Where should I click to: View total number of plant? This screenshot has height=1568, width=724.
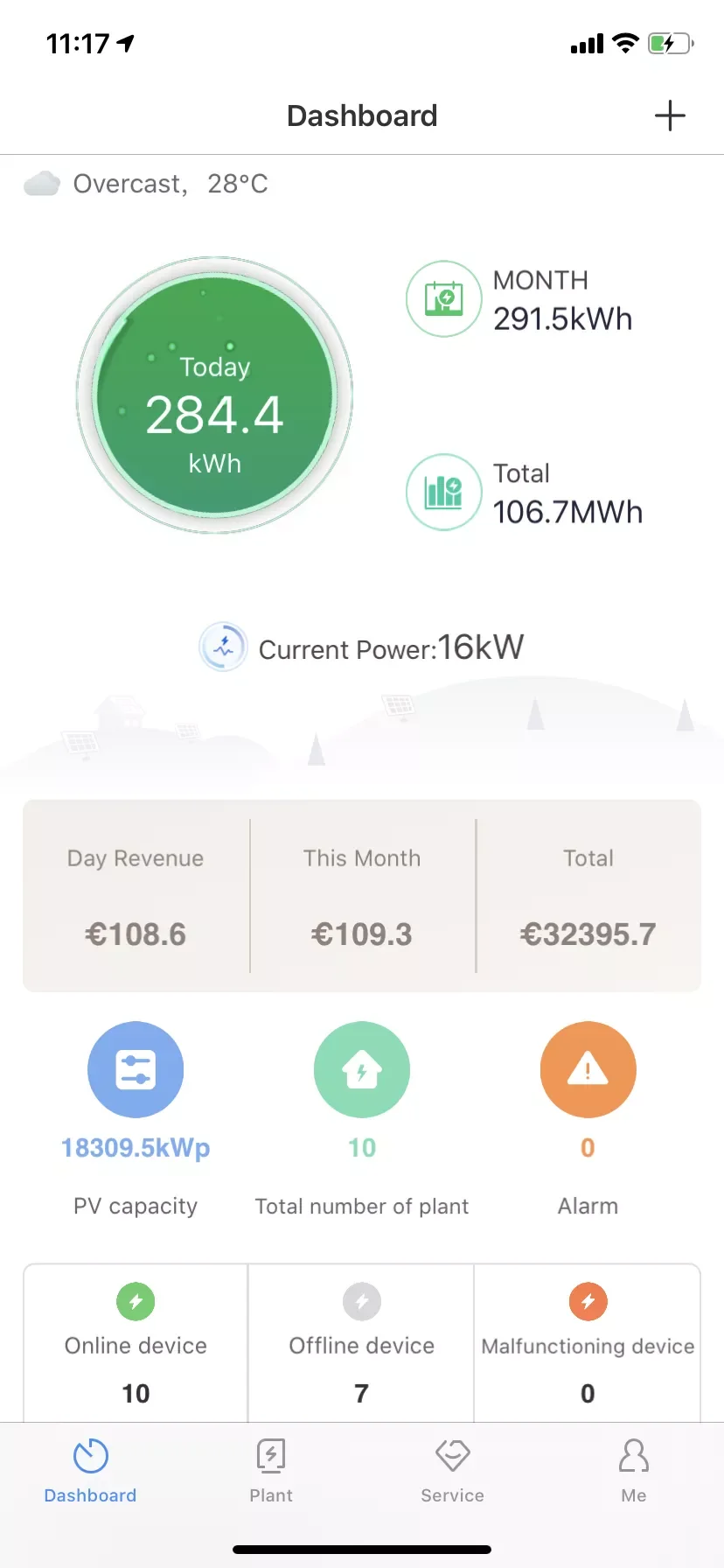coord(362,1069)
